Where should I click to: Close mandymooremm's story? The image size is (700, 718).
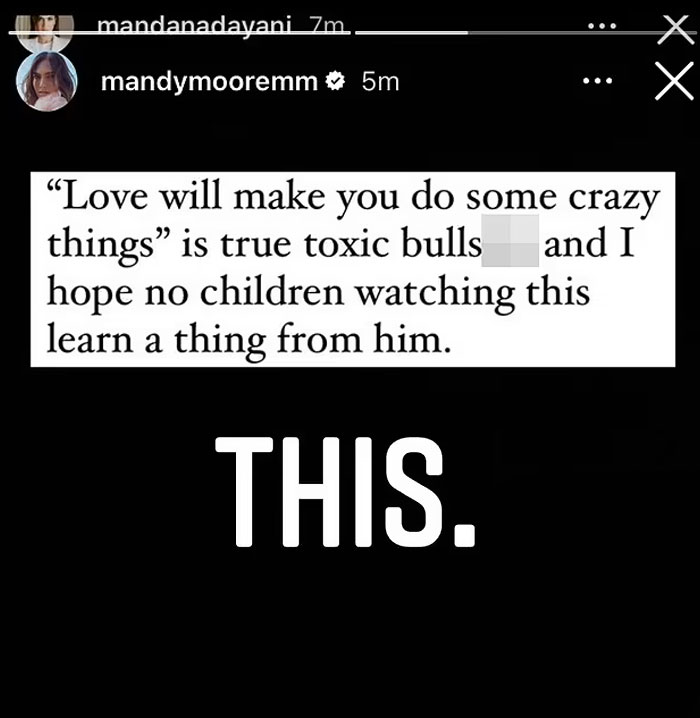[x=672, y=81]
